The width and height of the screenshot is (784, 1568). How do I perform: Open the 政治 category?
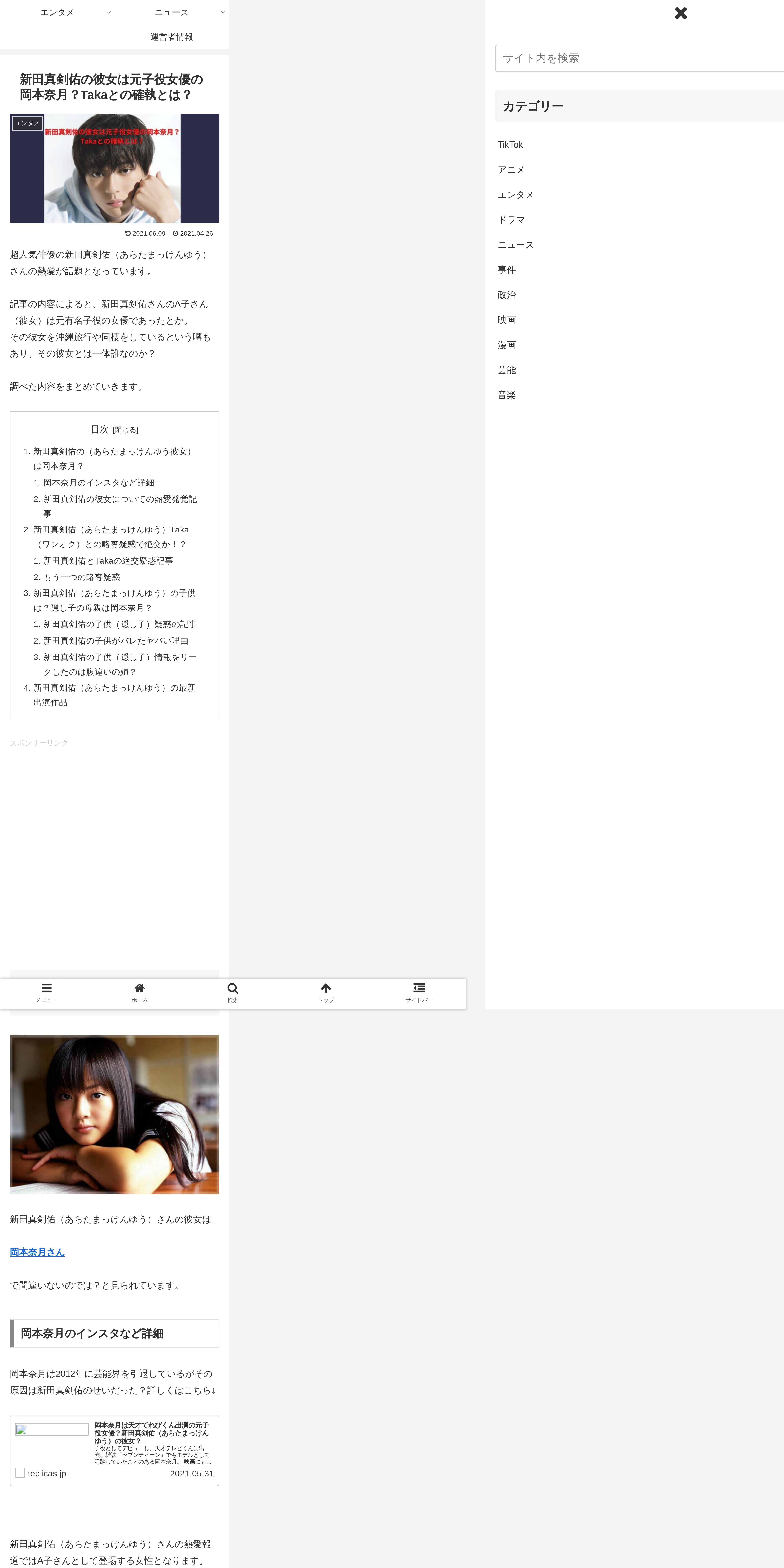tap(506, 295)
